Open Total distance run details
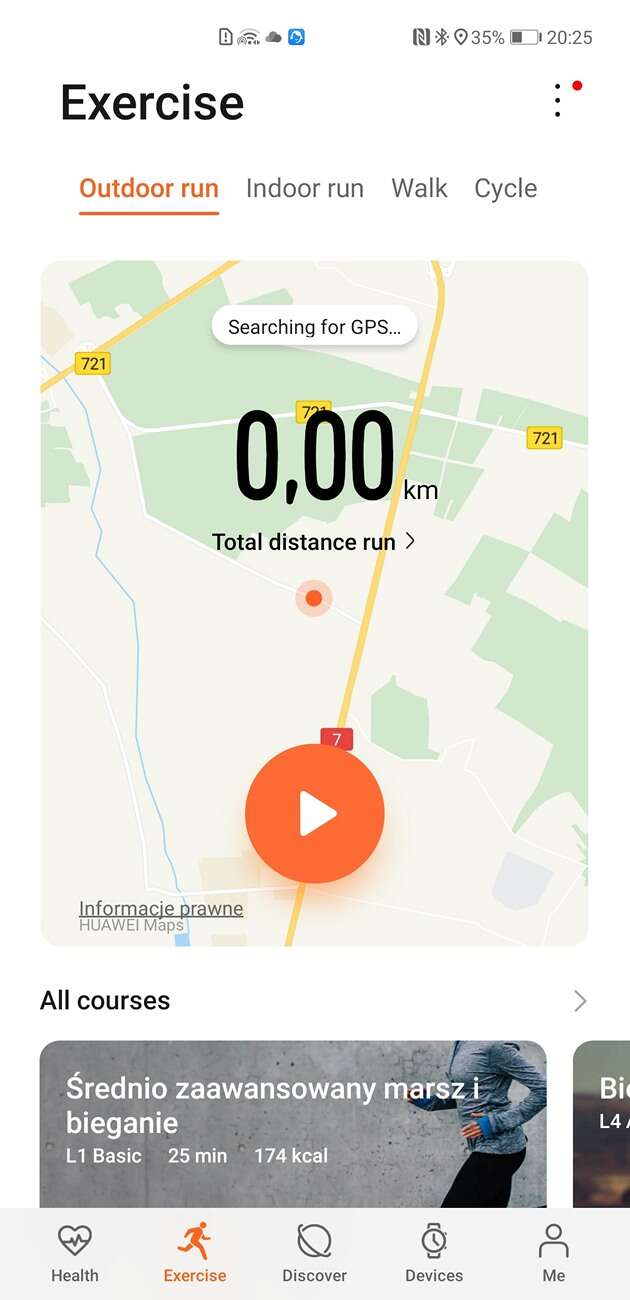 pos(313,542)
